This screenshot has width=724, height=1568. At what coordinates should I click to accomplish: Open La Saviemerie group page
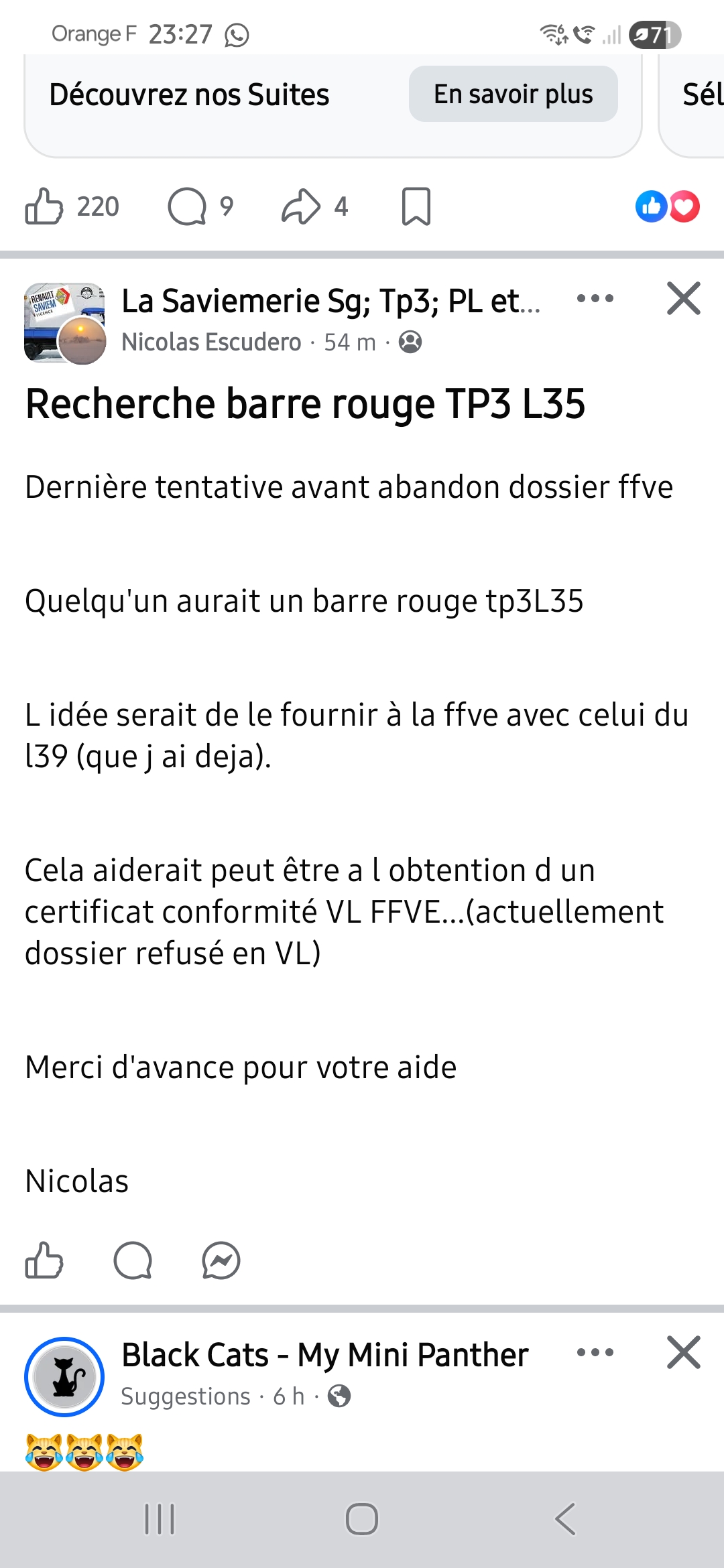pyautogui.click(x=330, y=301)
